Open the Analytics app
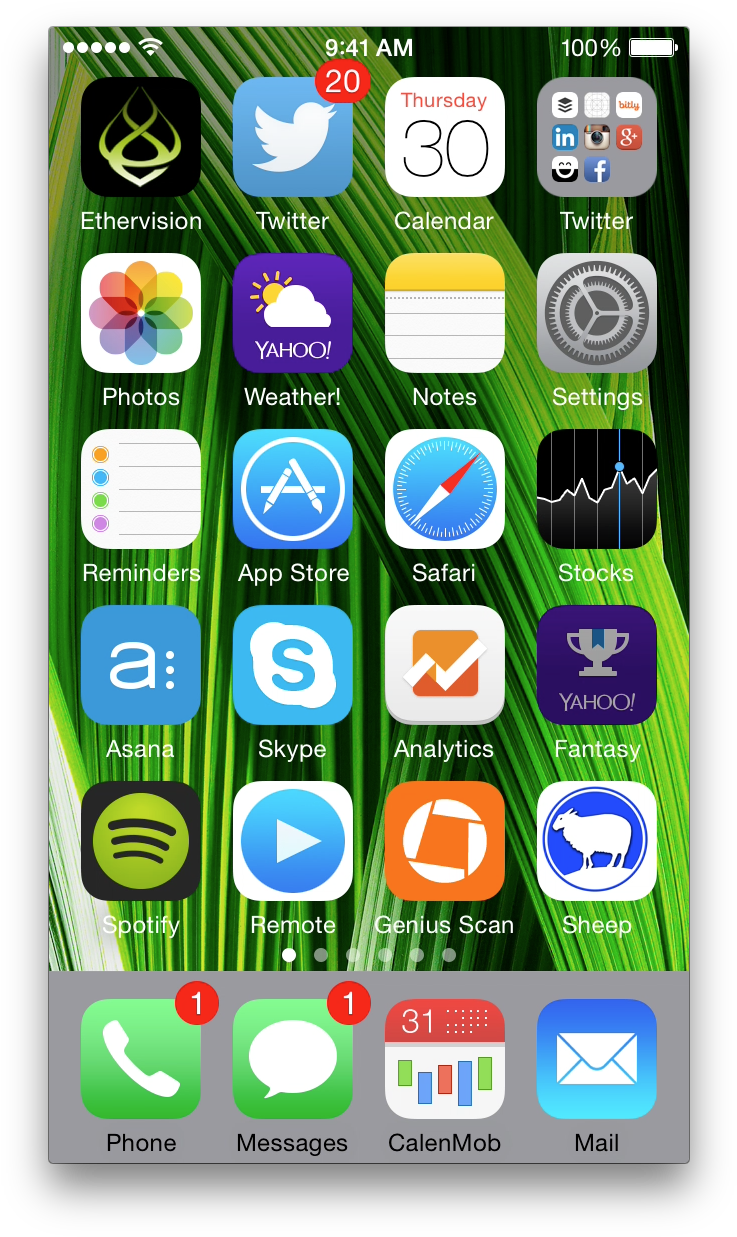Image resolution: width=737 pixels, height=1237 pixels. coord(445,665)
